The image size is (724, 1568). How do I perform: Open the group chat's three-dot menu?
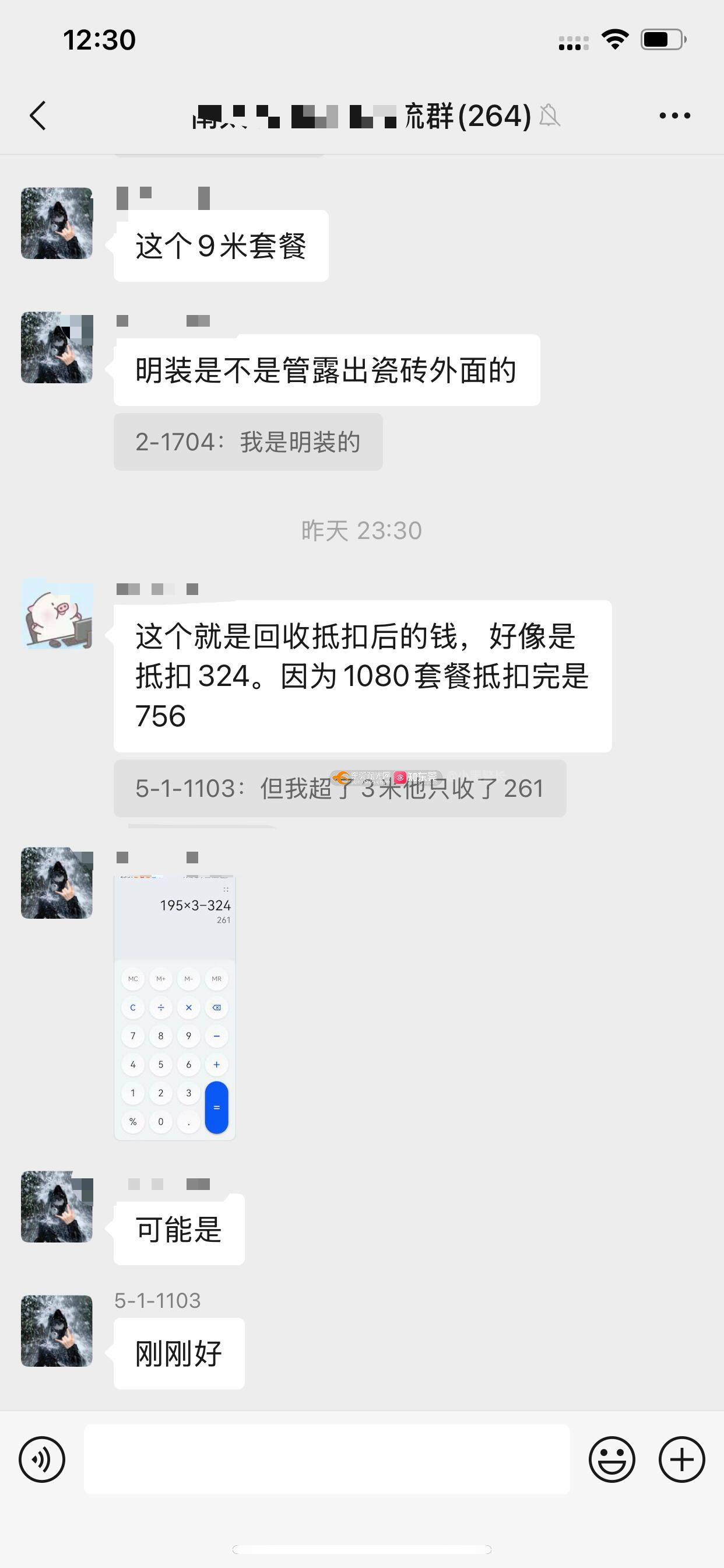pyautogui.click(x=674, y=116)
